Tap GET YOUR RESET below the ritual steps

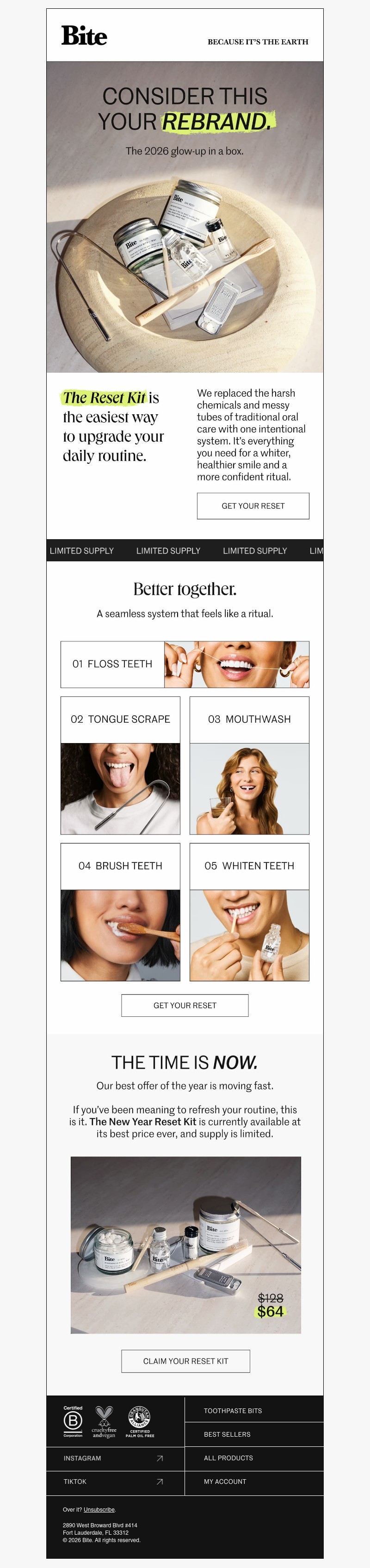click(185, 1005)
